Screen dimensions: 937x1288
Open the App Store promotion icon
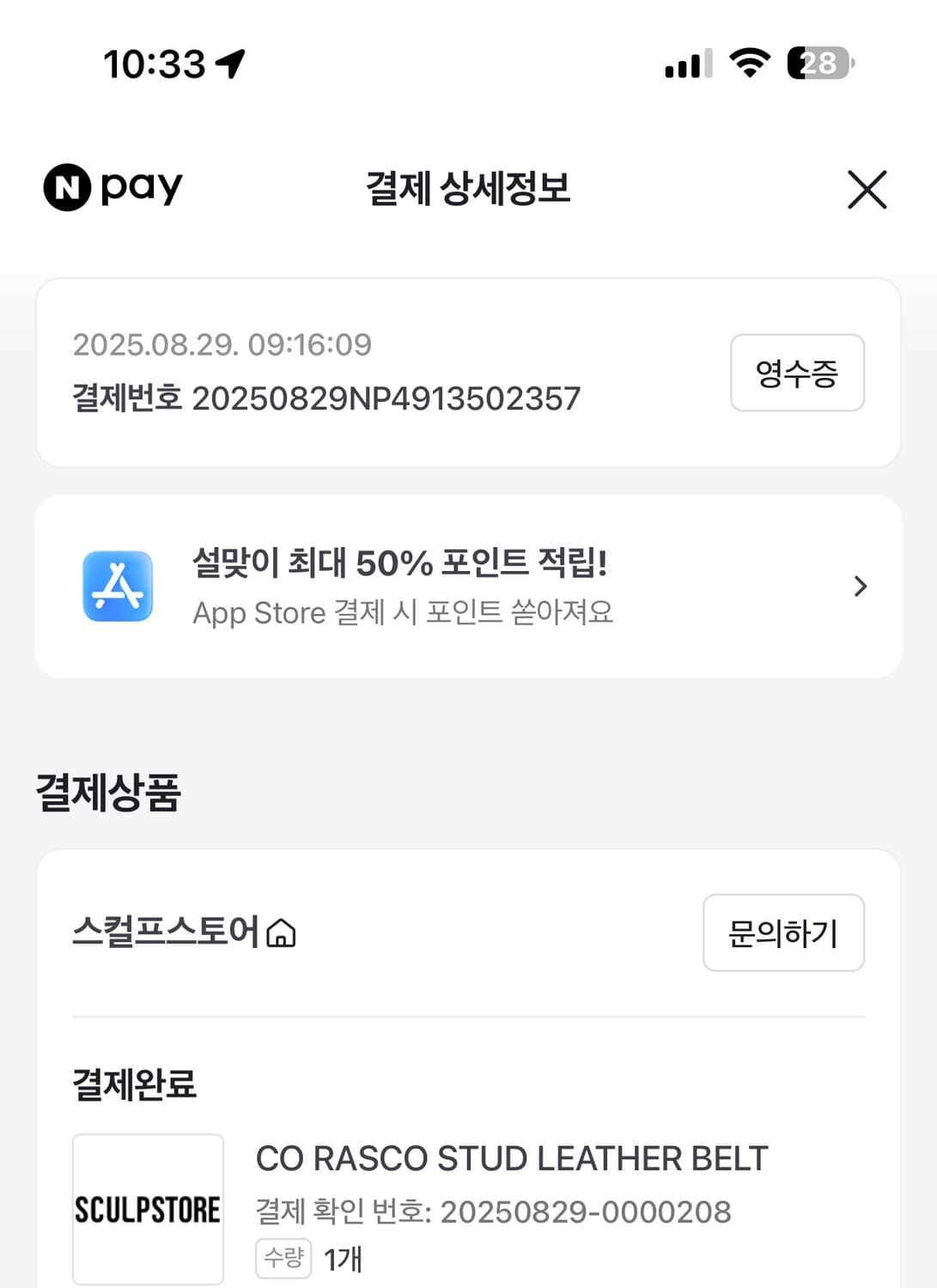(x=118, y=586)
